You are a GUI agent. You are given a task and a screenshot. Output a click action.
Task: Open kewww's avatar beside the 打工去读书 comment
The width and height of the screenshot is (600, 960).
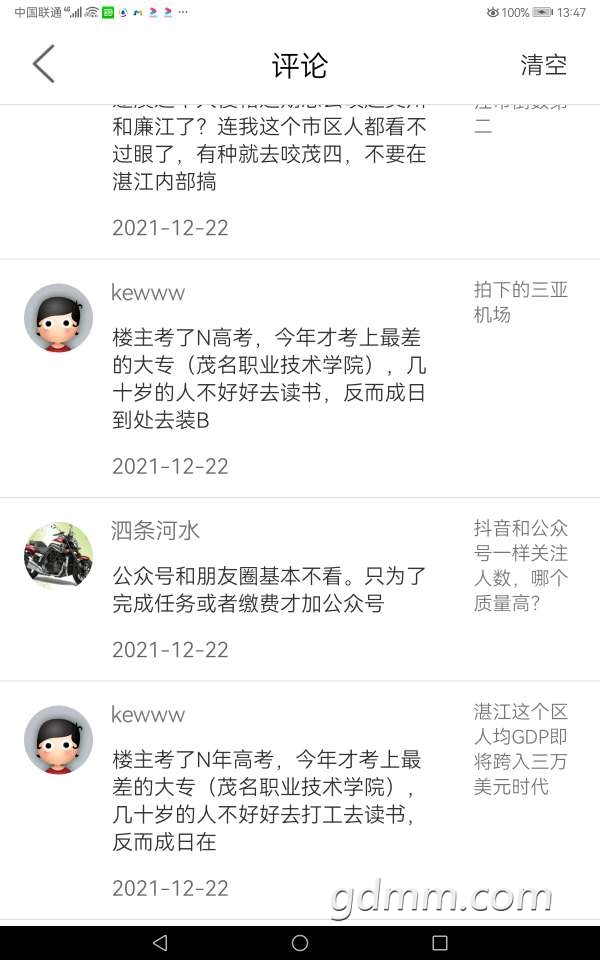pos(58,740)
